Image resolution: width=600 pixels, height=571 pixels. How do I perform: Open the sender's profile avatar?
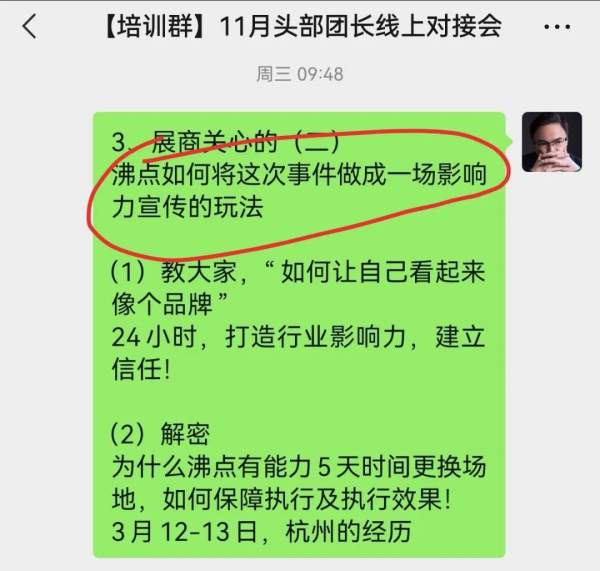[x=550, y=140]
